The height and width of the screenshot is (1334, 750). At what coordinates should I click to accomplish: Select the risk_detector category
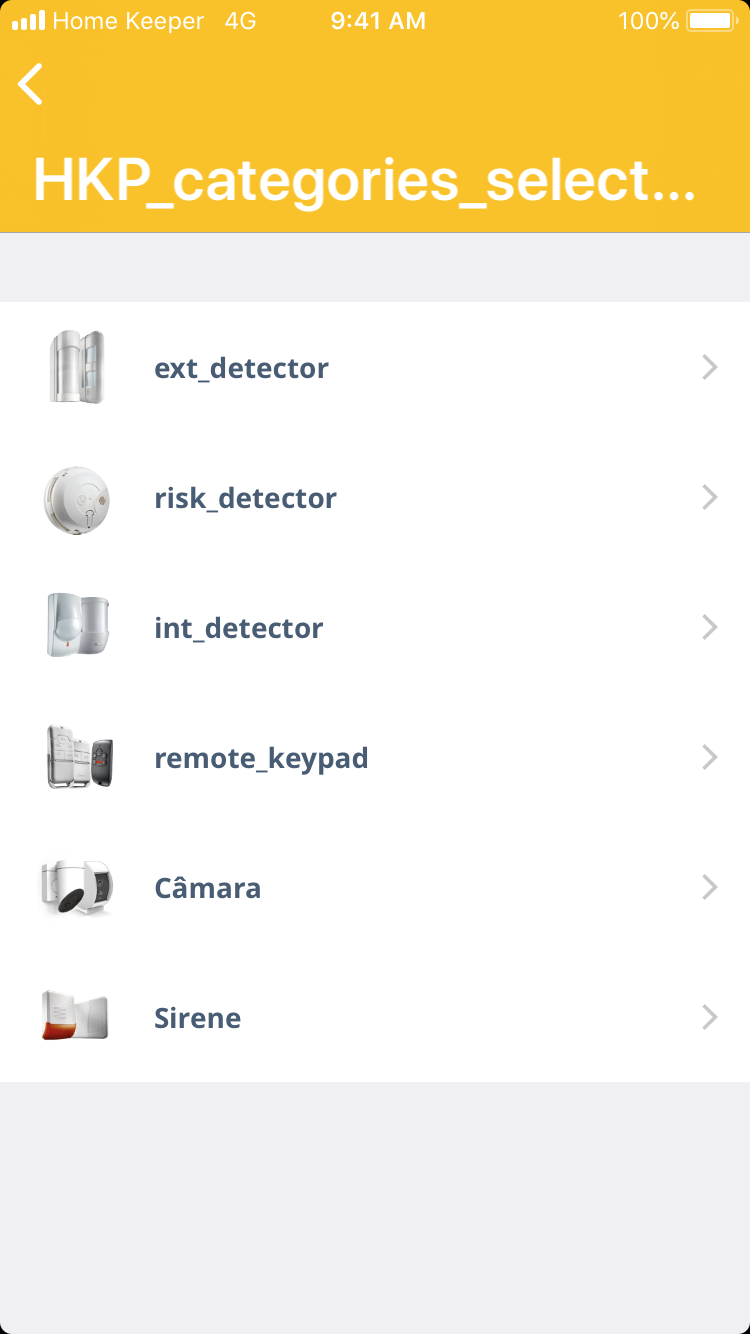(375, 498)
